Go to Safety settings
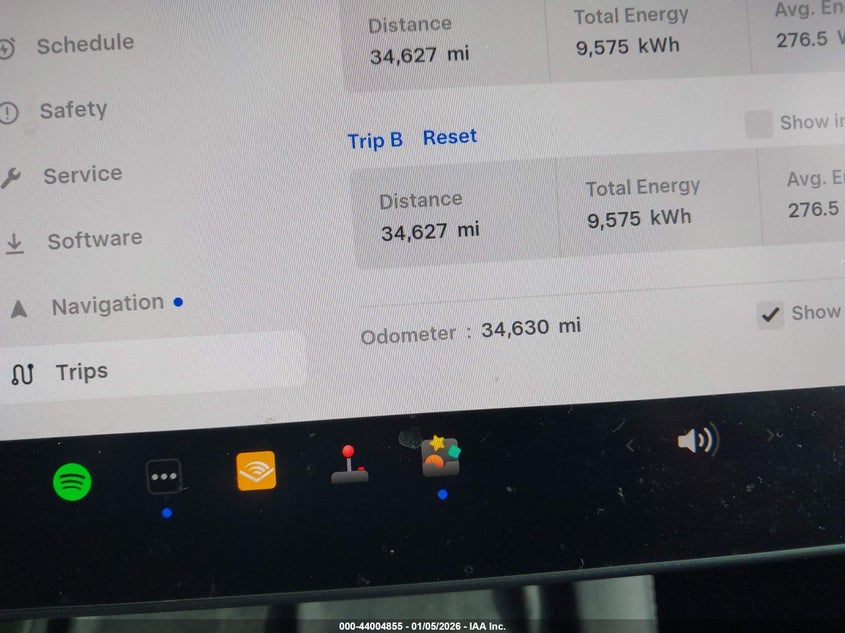The image size is (845, 633). point(72,110)
